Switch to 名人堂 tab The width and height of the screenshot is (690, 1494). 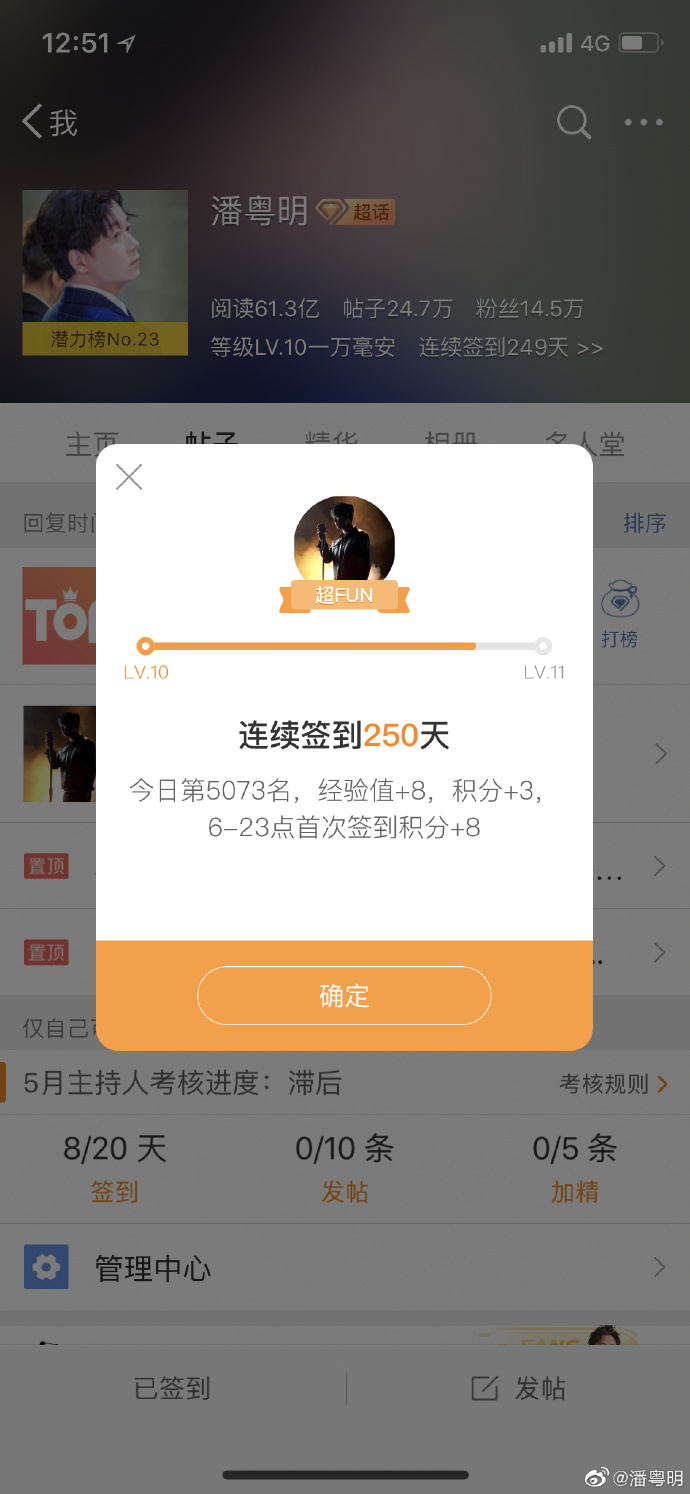[585, 443]
